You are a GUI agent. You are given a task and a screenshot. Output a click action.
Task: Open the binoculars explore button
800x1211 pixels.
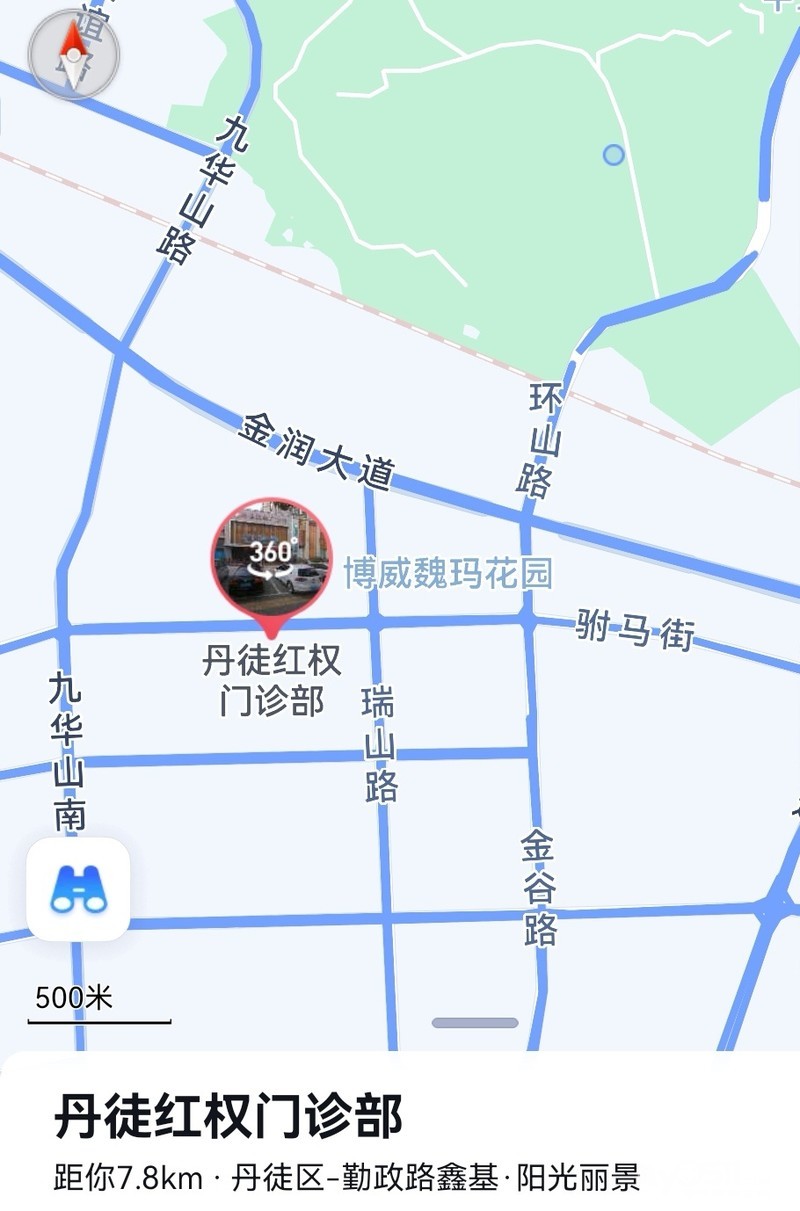[78, 889]
